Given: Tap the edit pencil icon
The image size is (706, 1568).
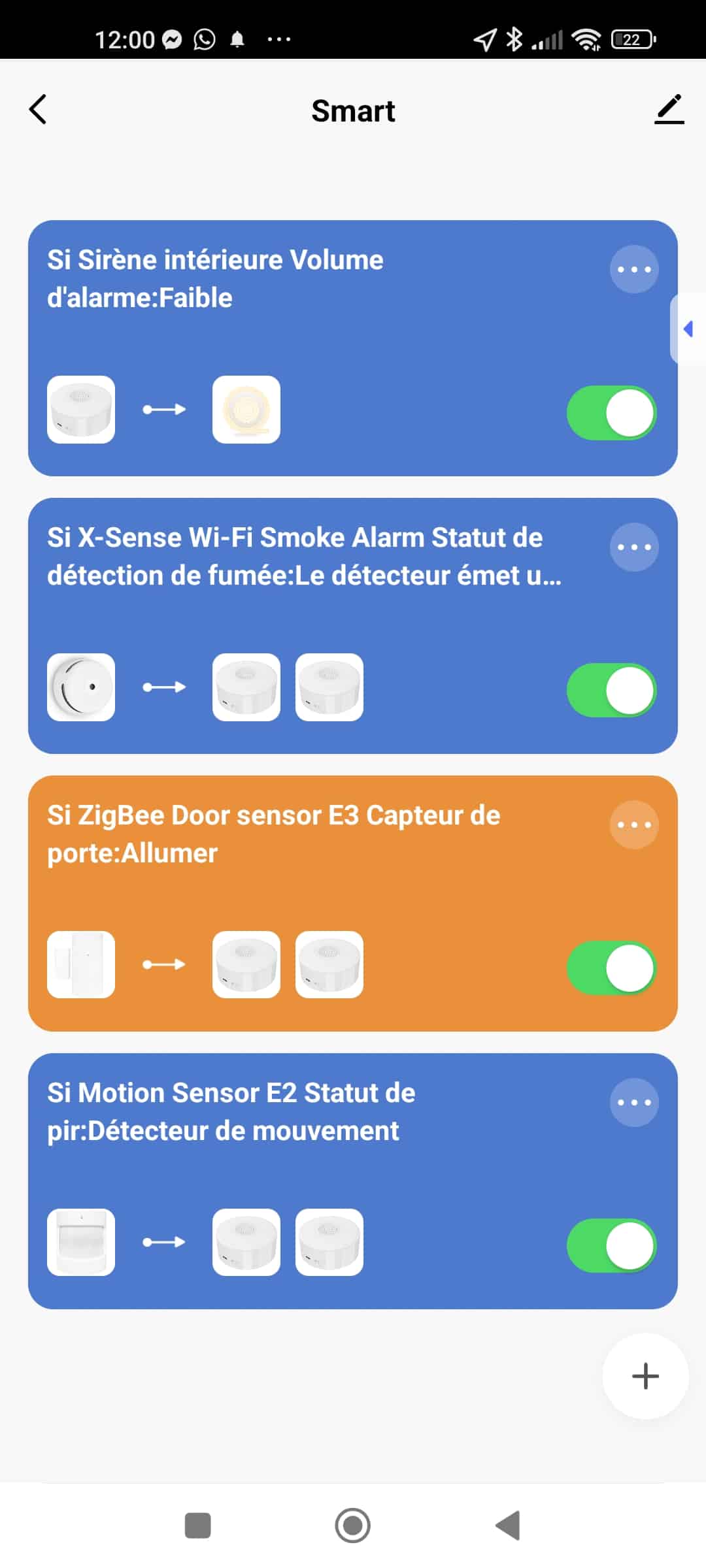Looking at the screenshot, I should (669, 109).
